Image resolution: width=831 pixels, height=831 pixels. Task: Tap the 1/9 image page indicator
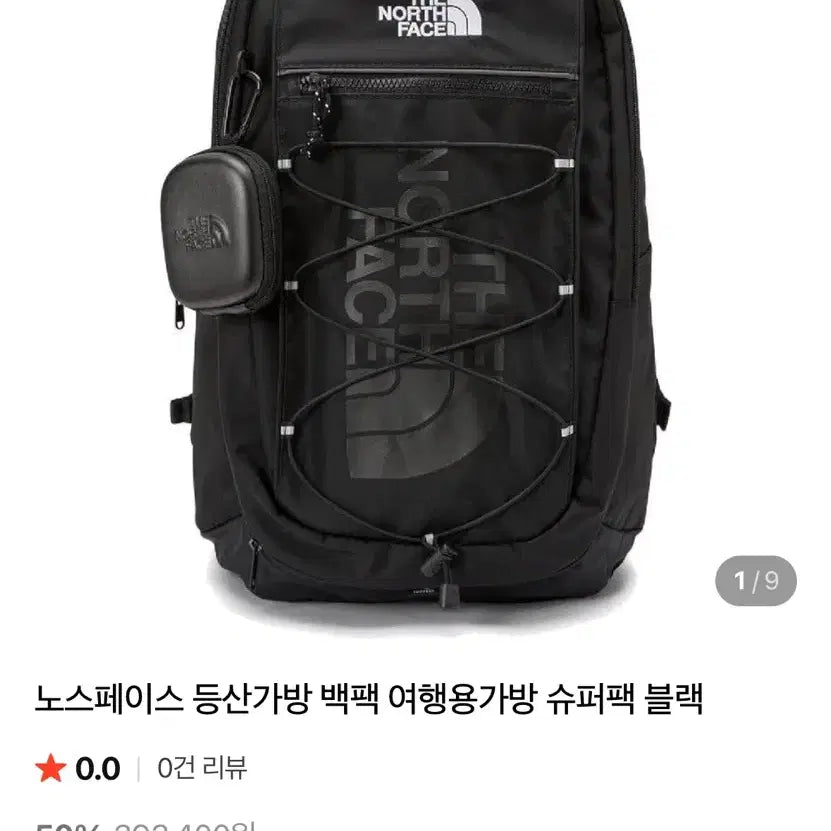pos(755,581)
